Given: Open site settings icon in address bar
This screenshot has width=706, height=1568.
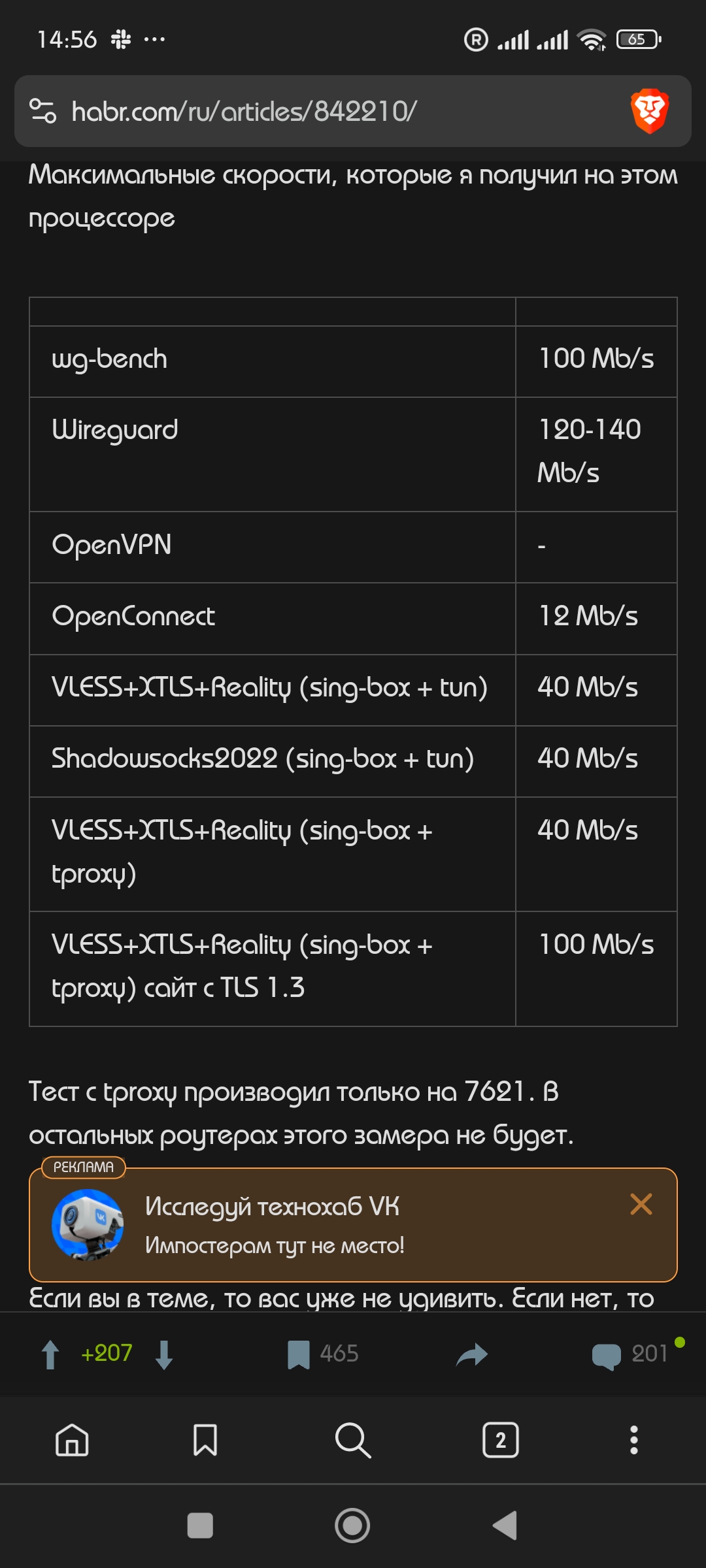Looking at the screenshot, I should pos(43,111).
